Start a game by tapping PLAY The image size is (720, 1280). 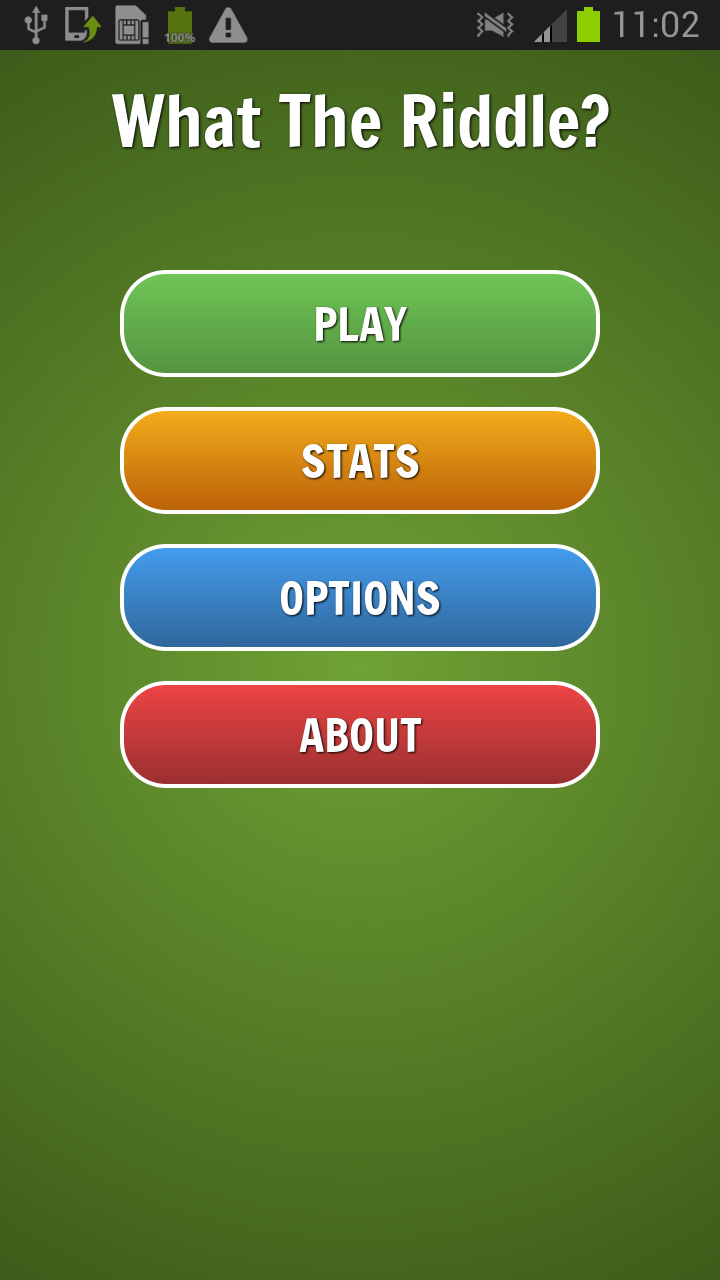coord(360,323)
